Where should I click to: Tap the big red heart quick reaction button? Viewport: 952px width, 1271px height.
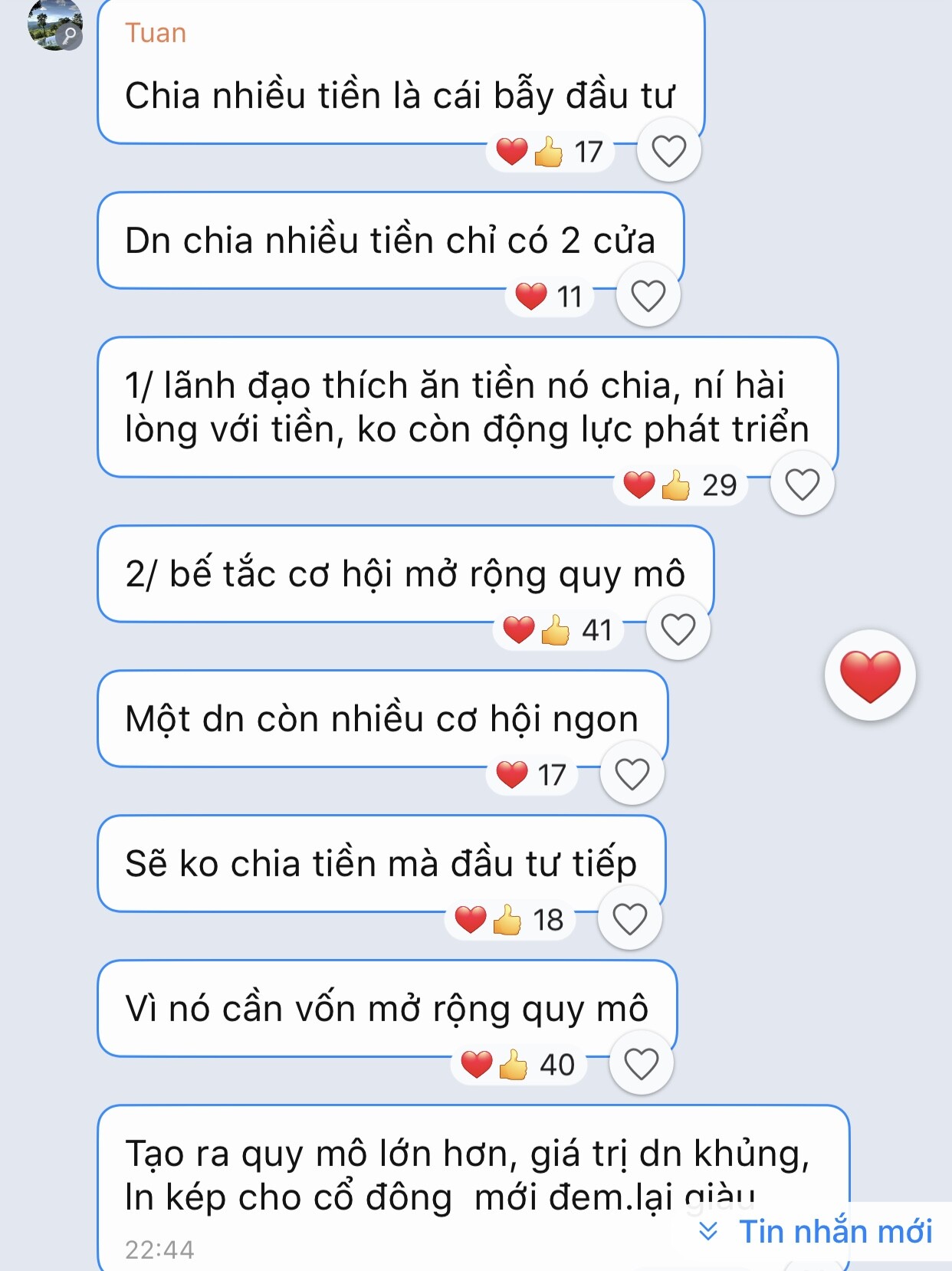click(870, 675)
